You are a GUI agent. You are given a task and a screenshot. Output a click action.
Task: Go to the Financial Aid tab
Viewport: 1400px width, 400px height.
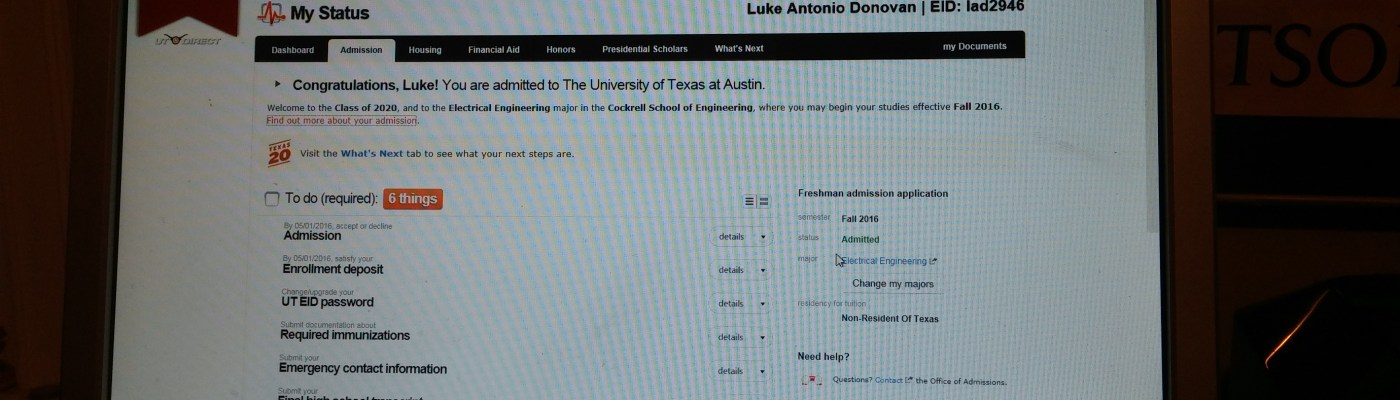(493, 50)
